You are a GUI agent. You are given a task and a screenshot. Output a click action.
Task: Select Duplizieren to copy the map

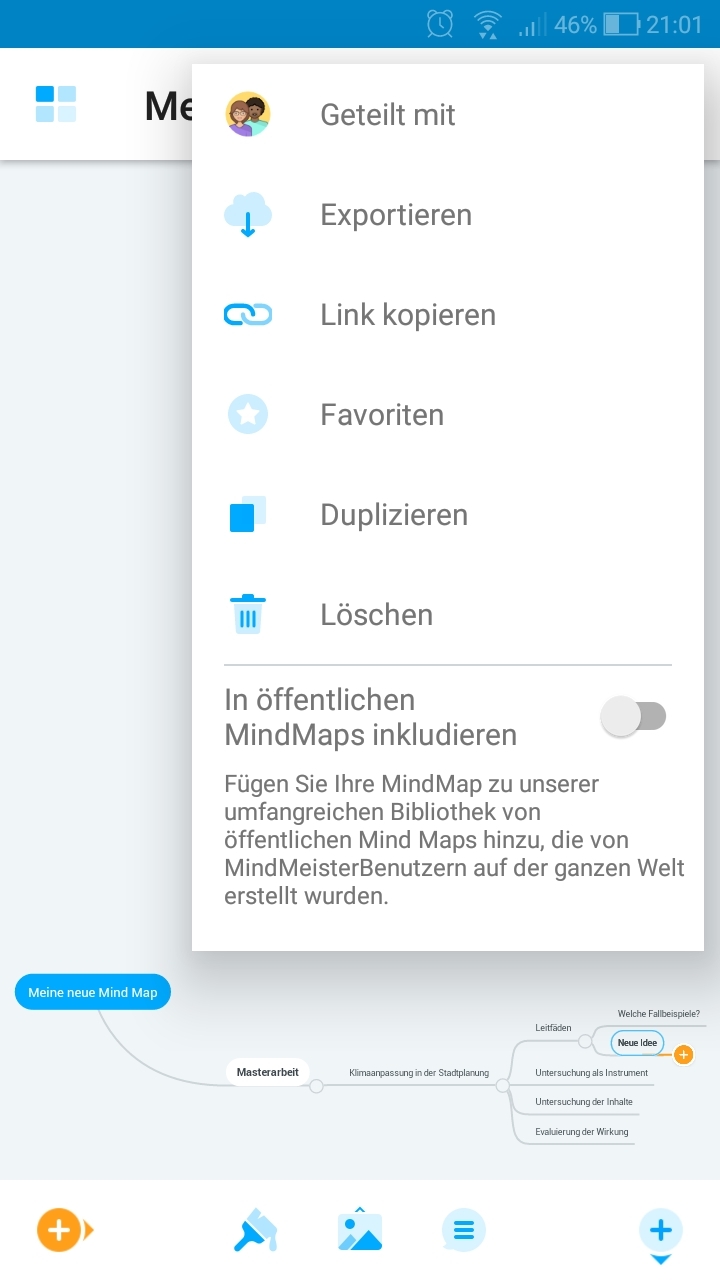click(x=393, y=515)
